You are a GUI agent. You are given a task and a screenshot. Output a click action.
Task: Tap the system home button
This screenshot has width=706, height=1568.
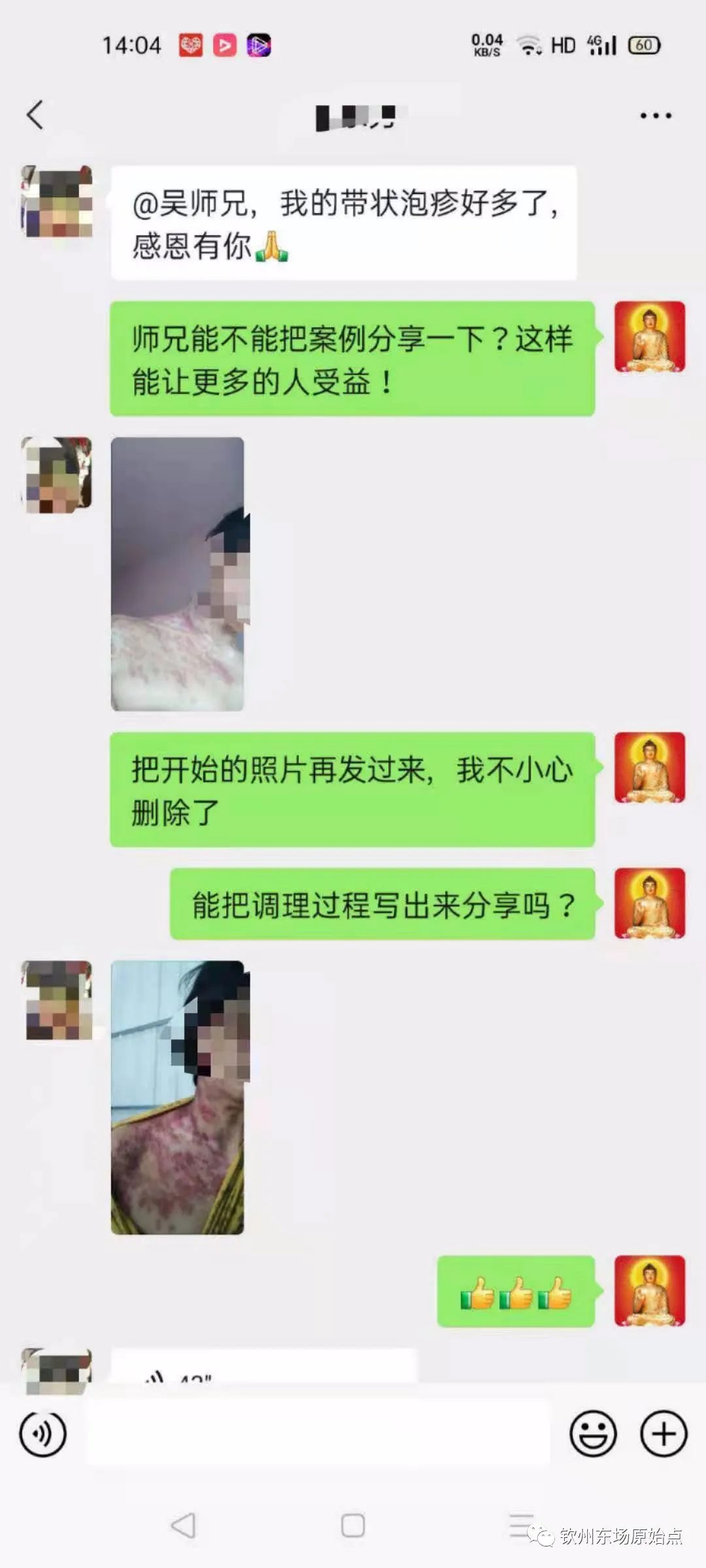(x=353, y=1526)
